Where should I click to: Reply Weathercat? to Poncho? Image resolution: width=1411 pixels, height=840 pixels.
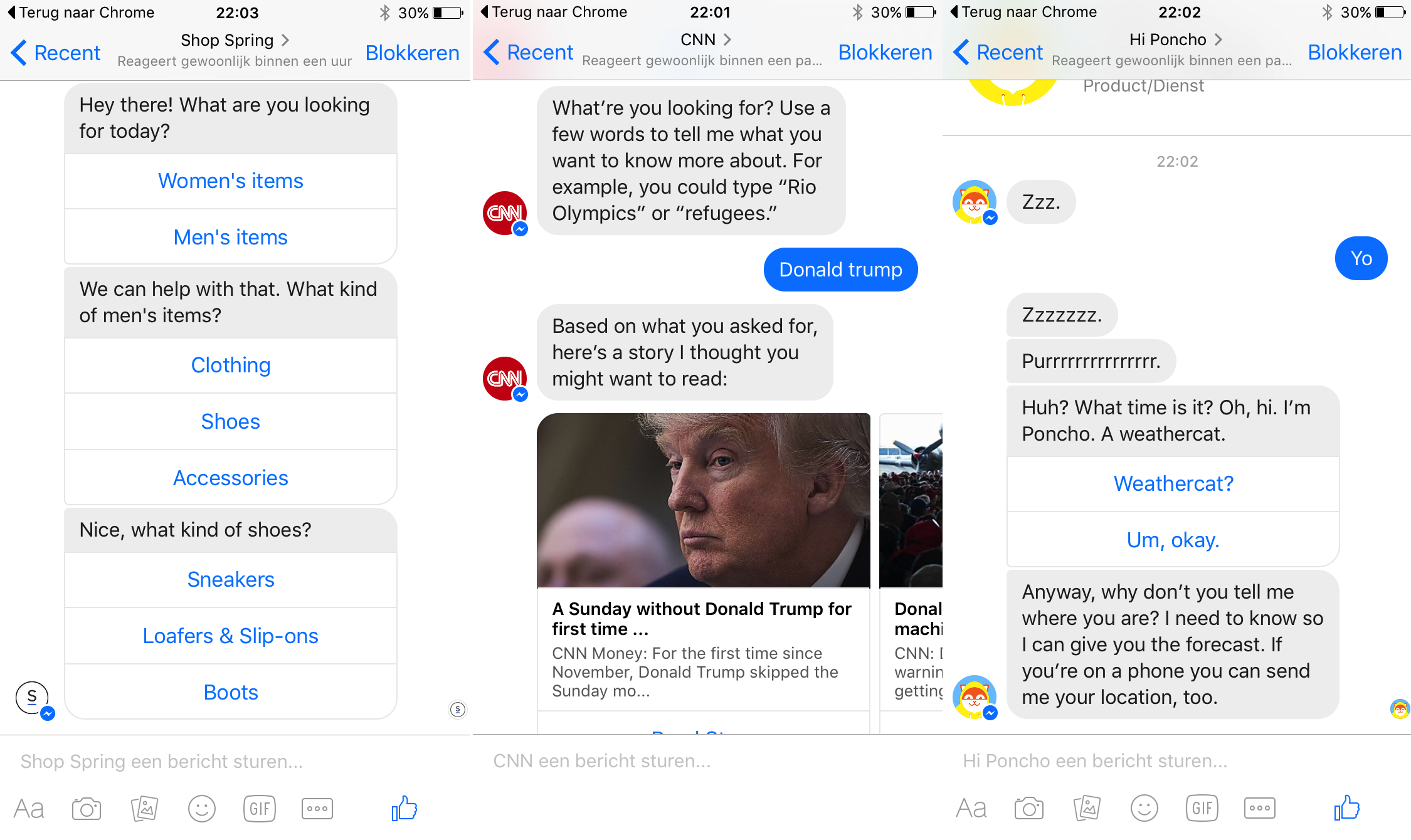(1173, 484)
